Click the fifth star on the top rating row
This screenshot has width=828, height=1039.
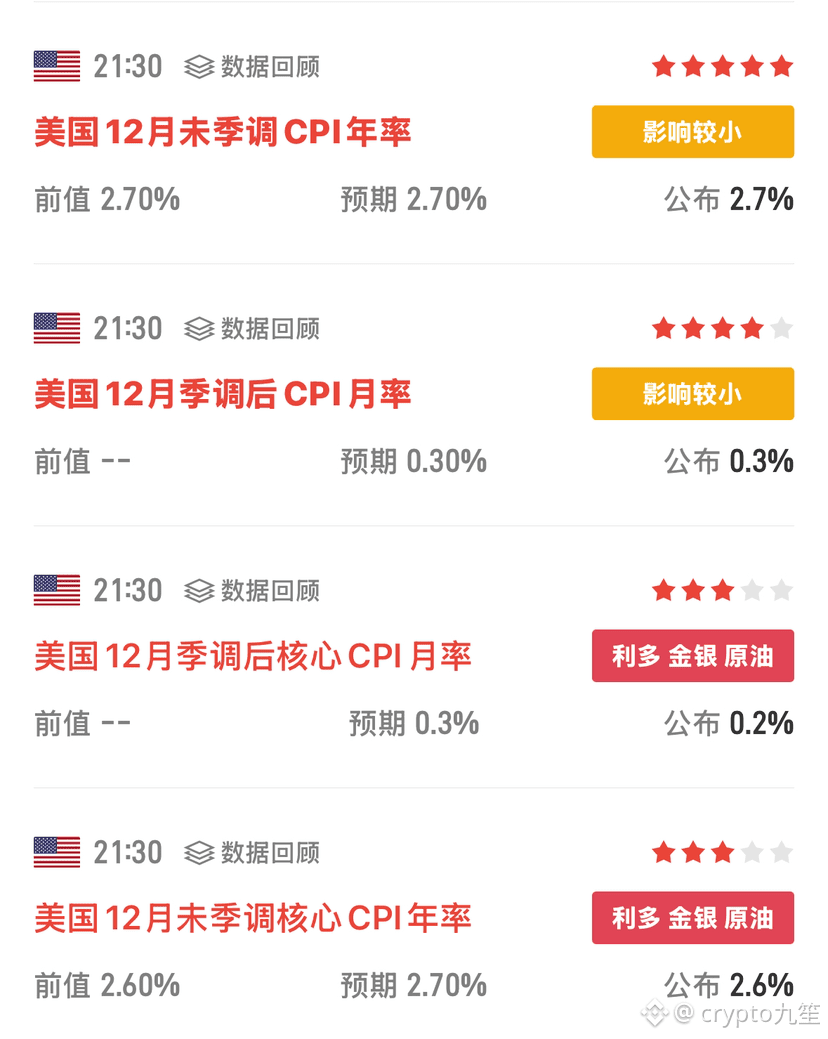[781, 66]
